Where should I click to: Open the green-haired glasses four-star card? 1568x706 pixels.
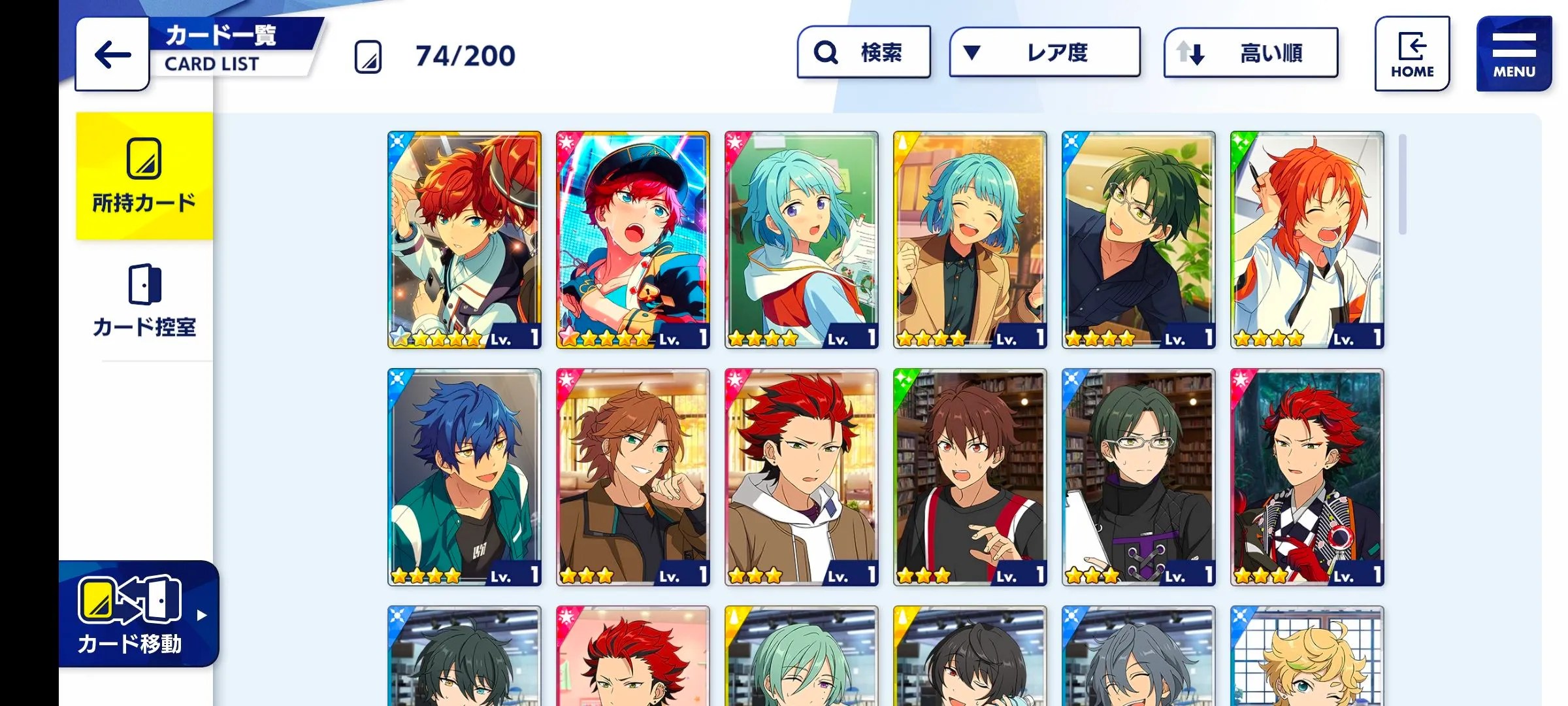[x=1138, y=239]
